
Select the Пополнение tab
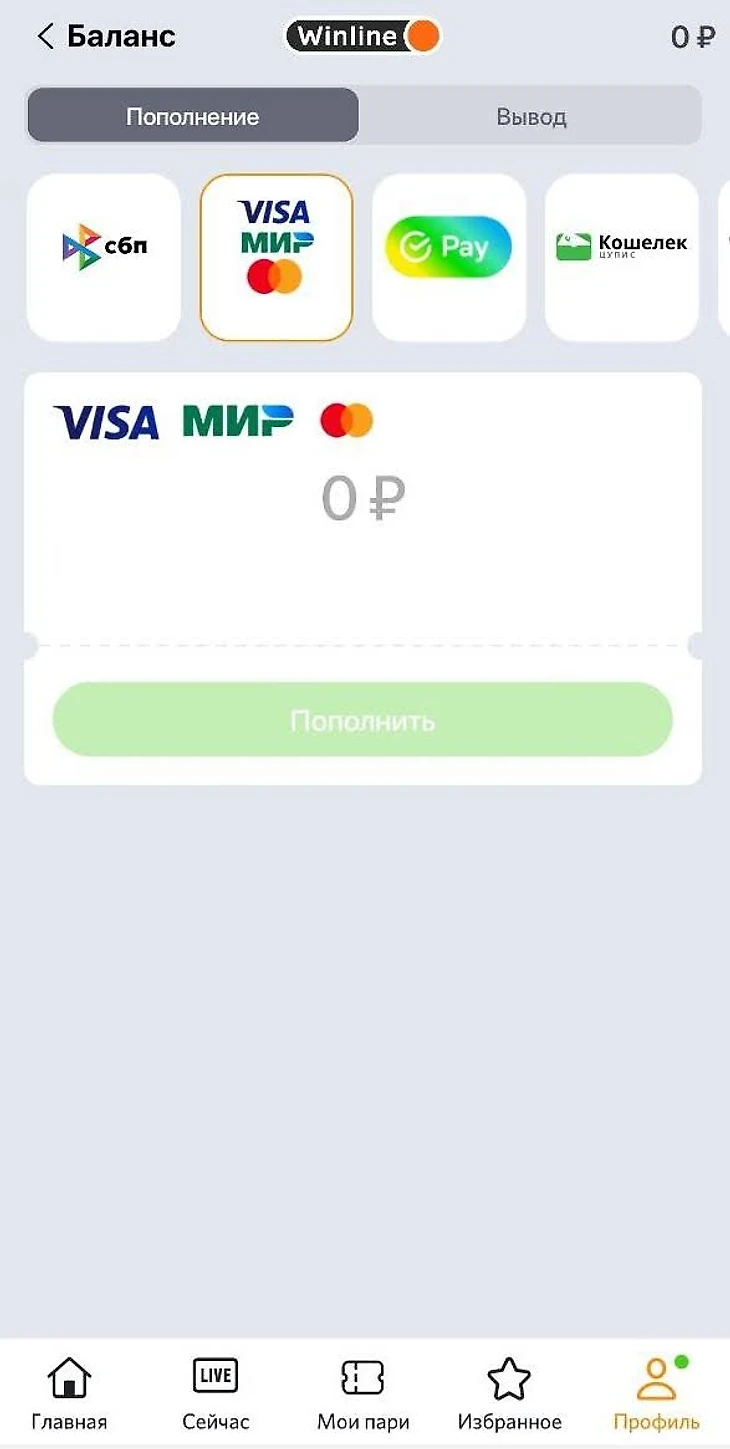(x=193, y=117)
